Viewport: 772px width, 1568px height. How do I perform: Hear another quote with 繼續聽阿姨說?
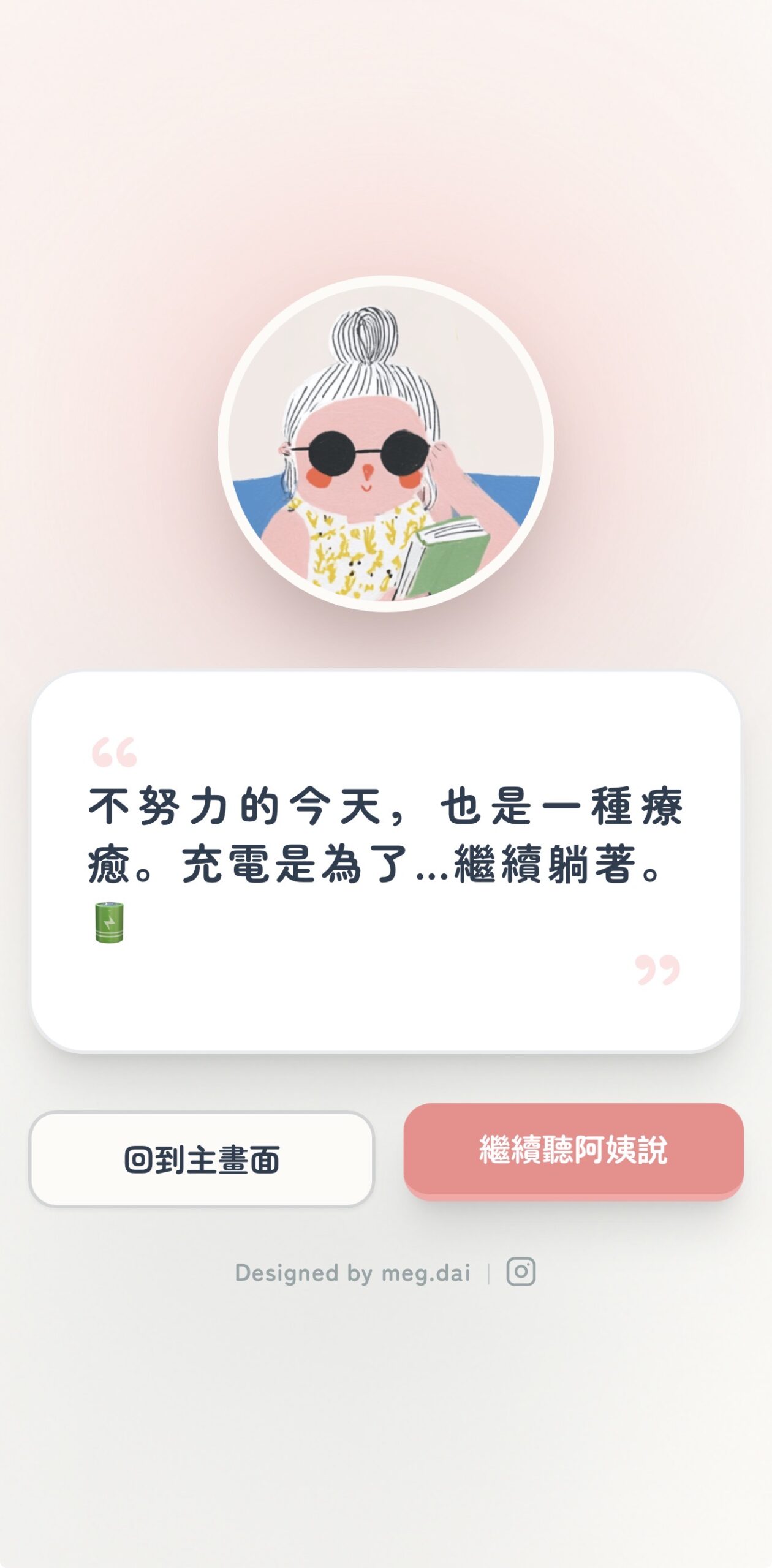coord(573,1150)
